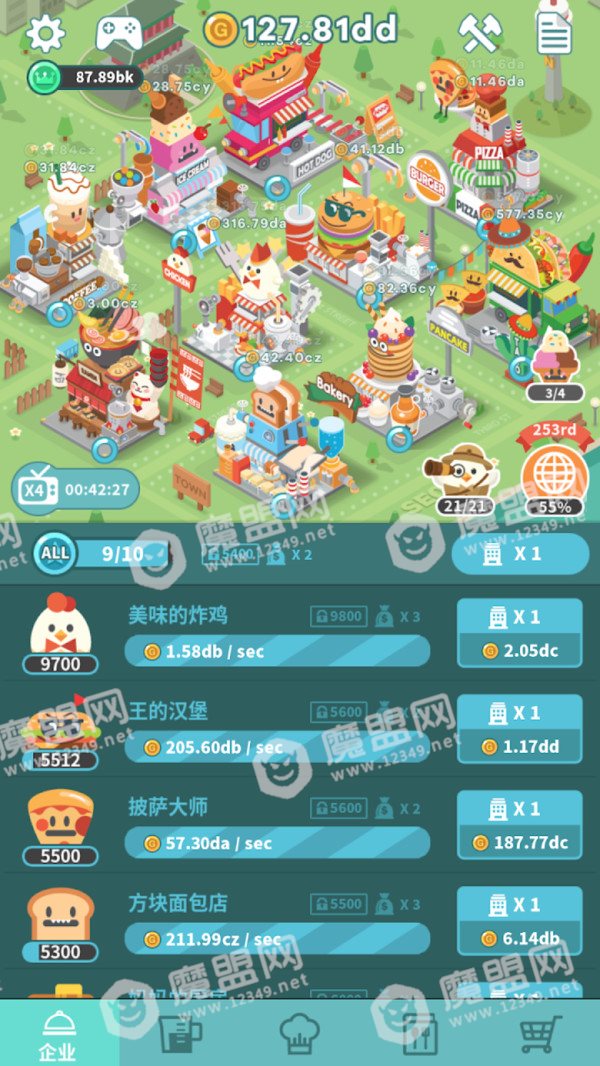Open the game controller menu
Viewport: 600px width, 1066px height.
pyautogui.click(x=119, y=32)
